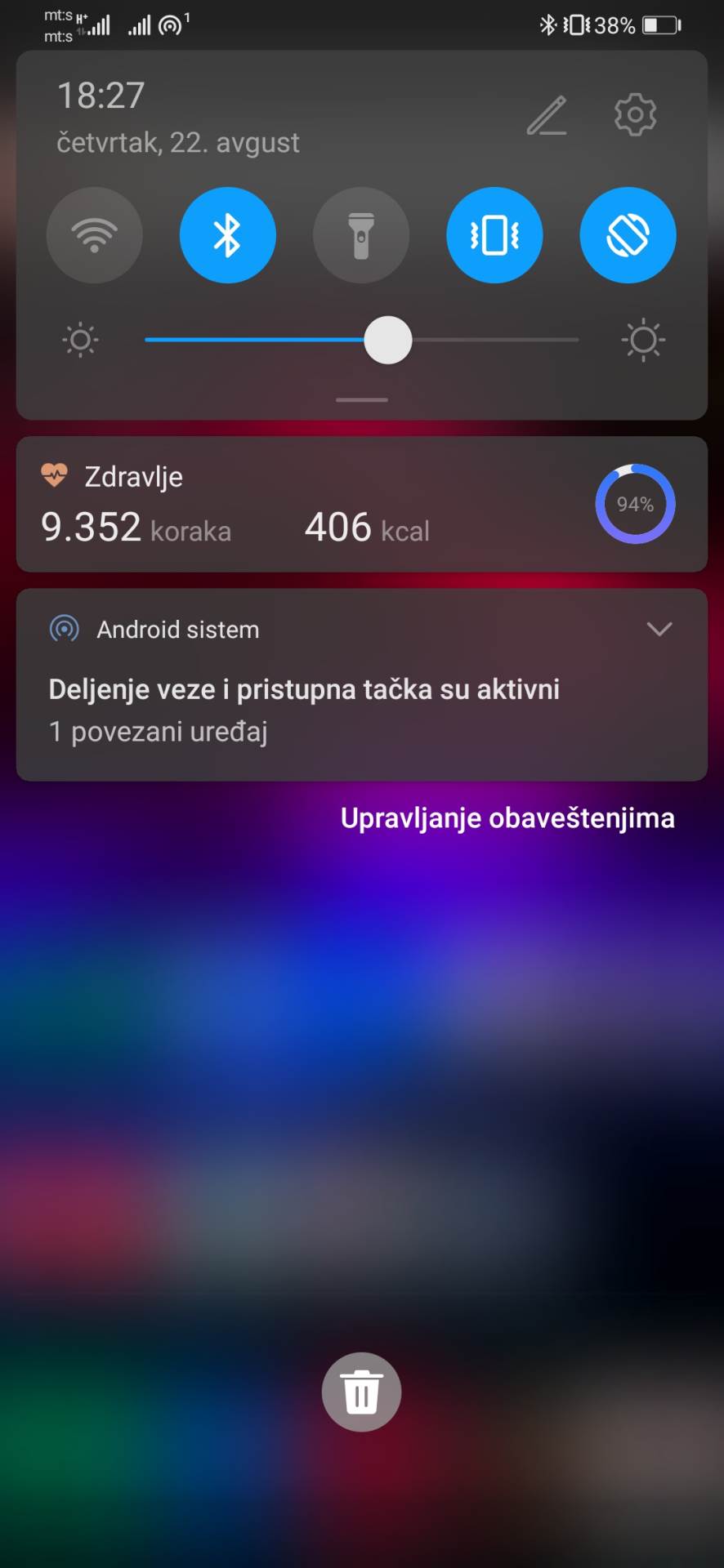Disable auto-rotate

[x=628, y=235]
